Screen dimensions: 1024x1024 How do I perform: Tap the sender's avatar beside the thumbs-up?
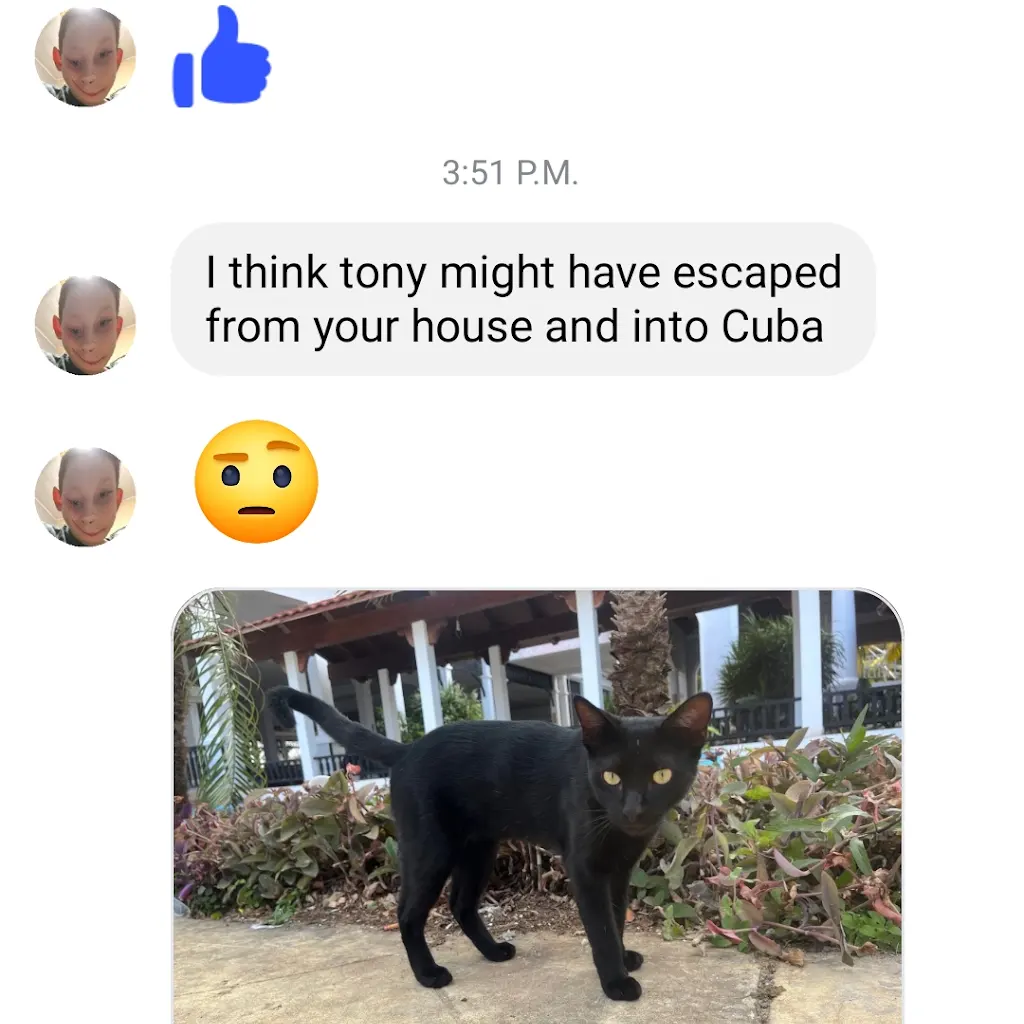tap(85, 56)
